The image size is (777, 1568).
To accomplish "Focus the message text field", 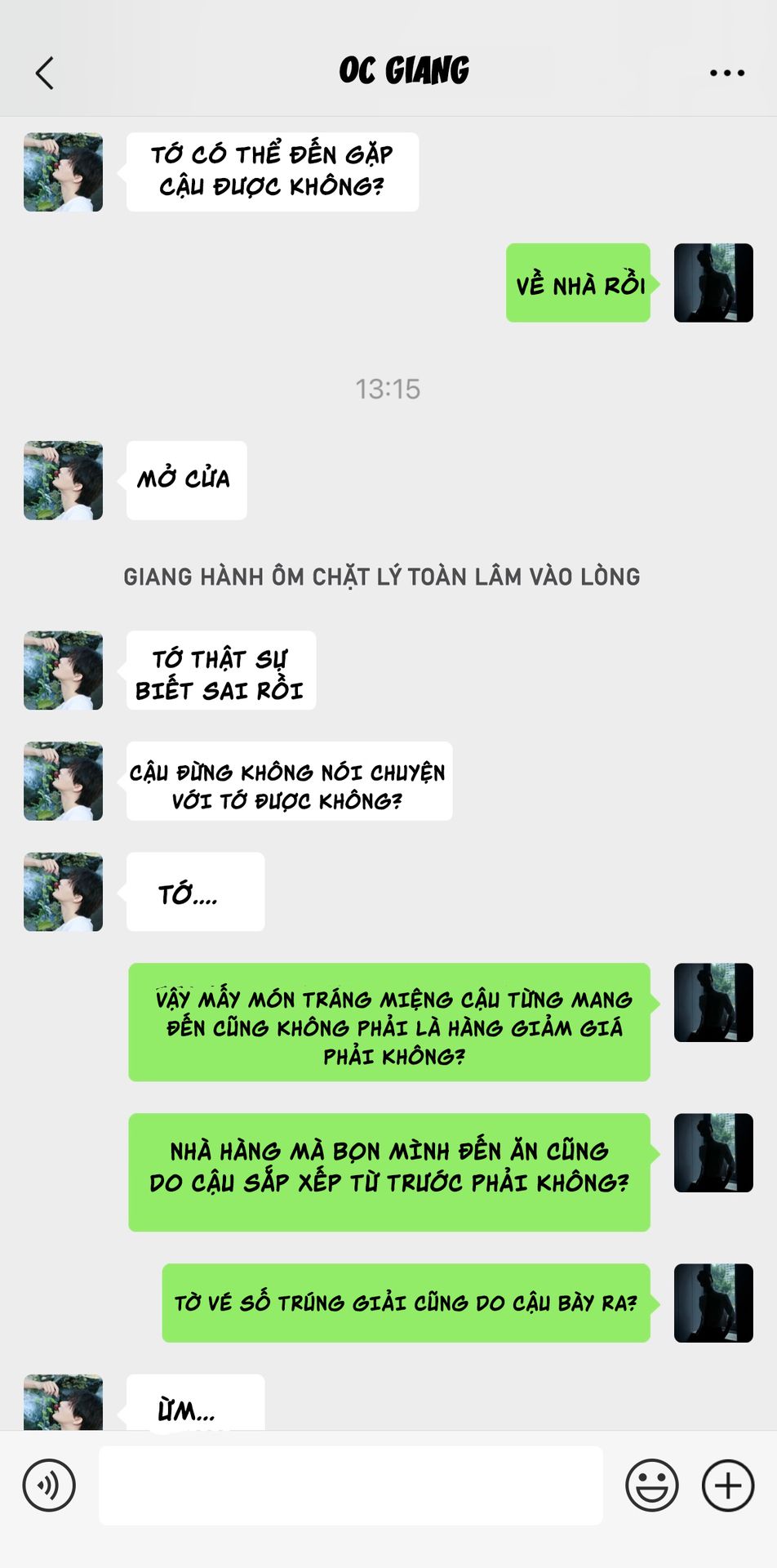I will (x=351, y=1485).
